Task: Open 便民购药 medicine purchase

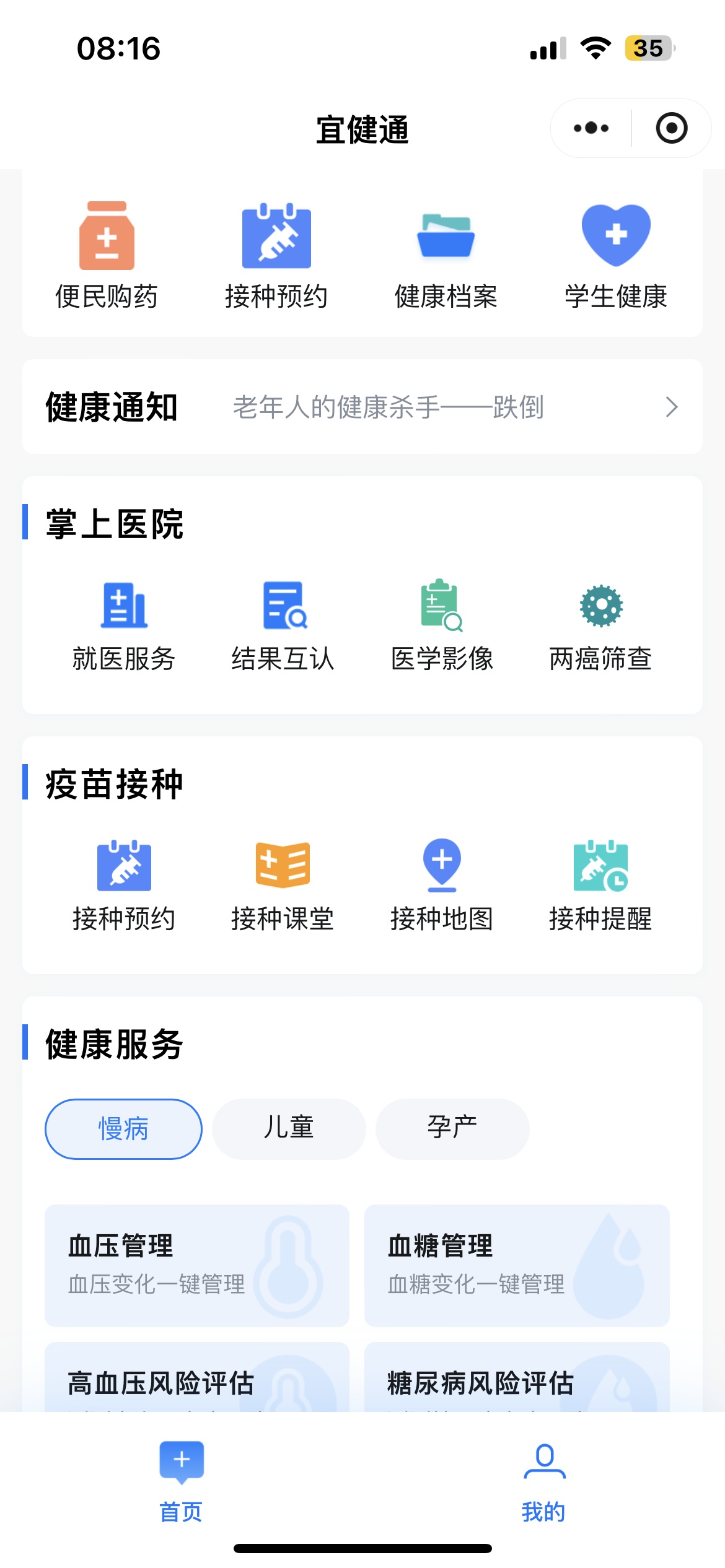Action: [x=107, y=255]
